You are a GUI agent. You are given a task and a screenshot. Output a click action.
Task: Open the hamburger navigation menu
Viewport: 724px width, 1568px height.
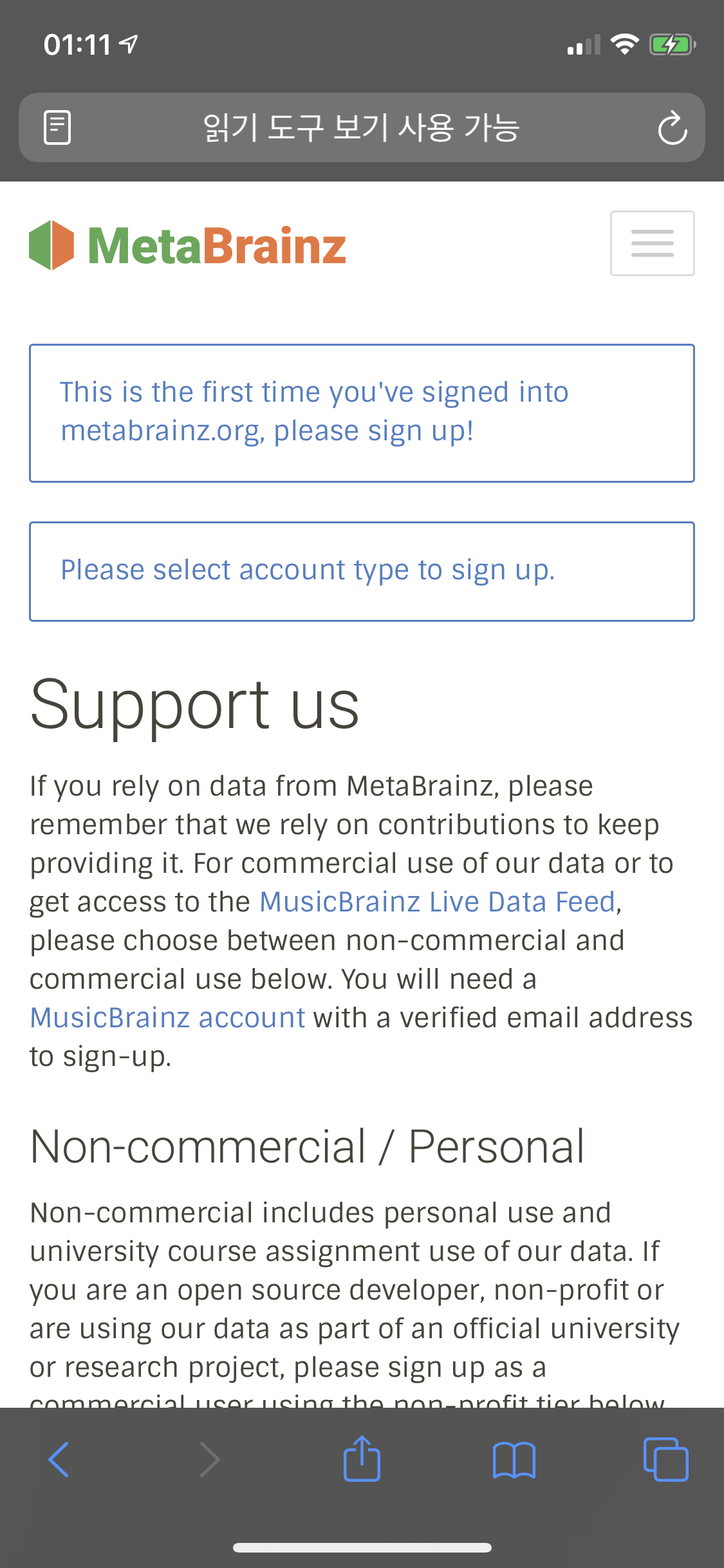(x=652, y=243)
